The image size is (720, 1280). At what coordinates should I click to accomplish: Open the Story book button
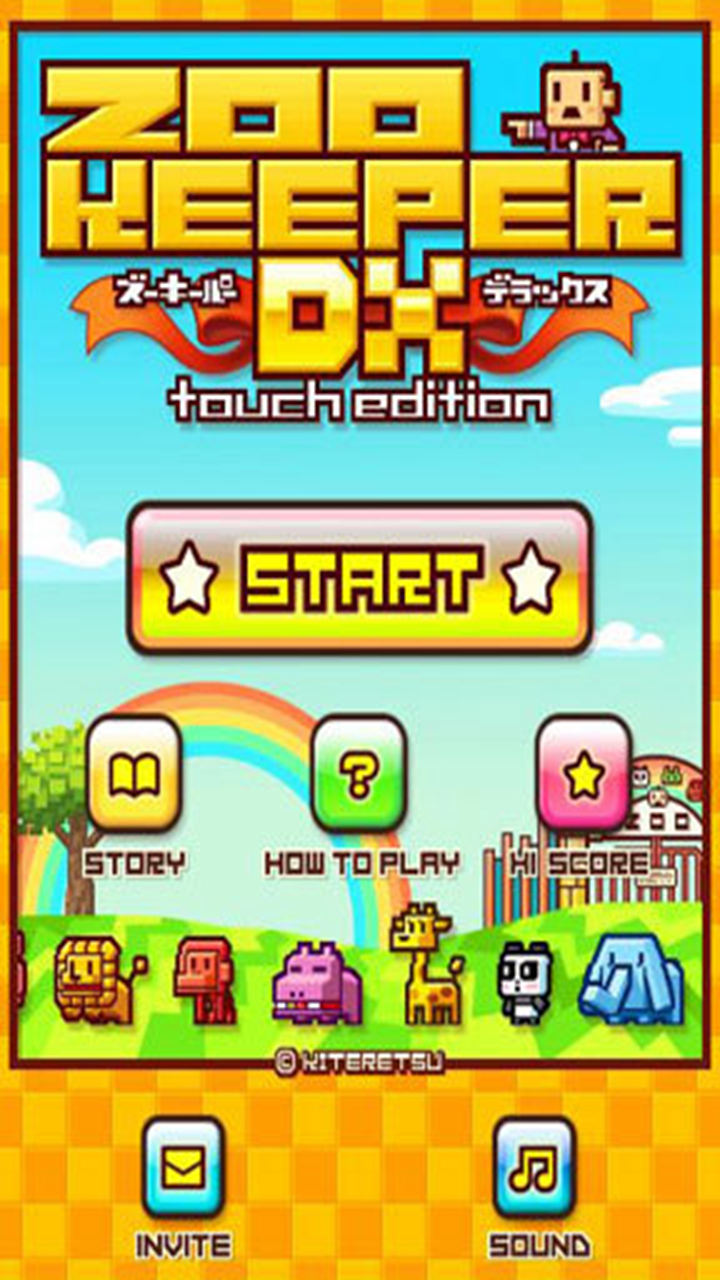click(x=134, y=775)
